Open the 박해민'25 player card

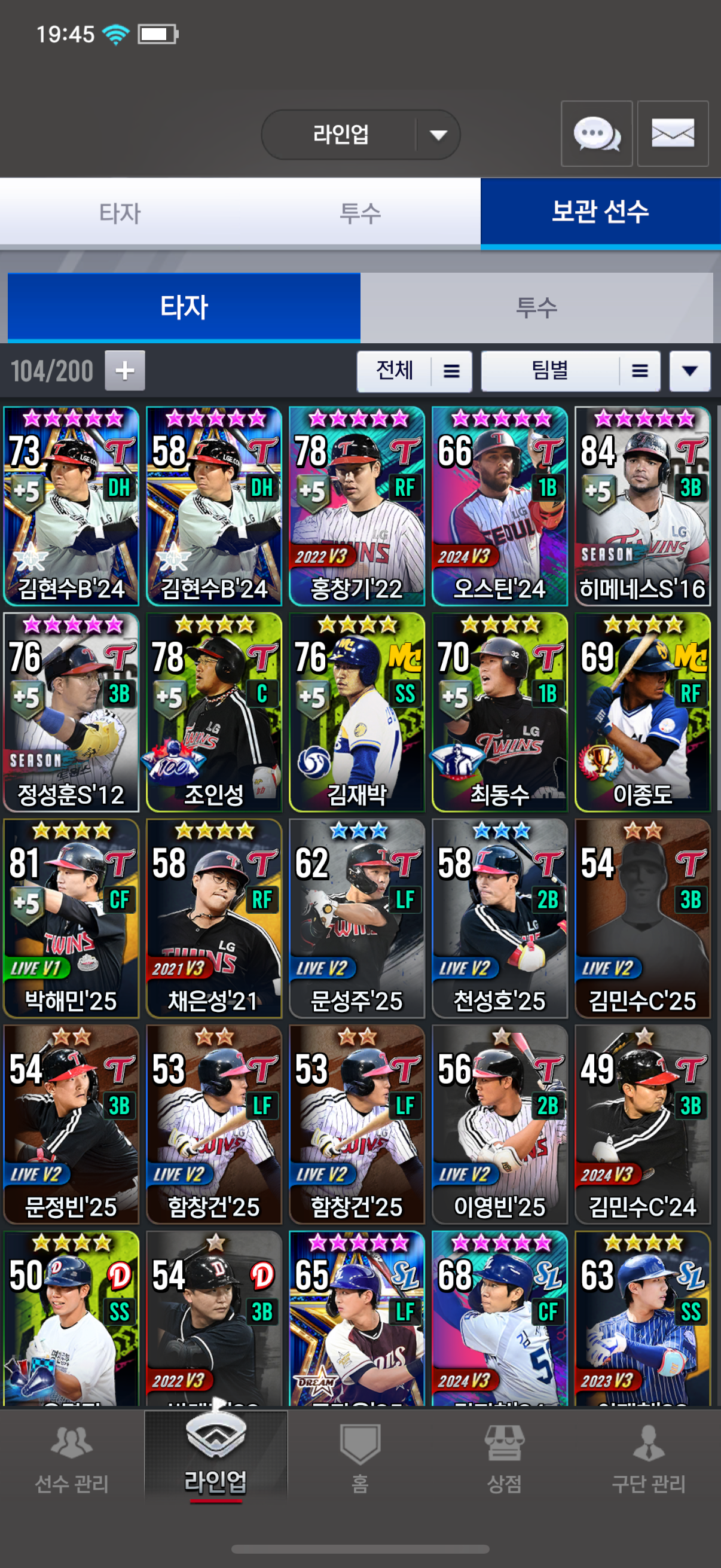71,918
